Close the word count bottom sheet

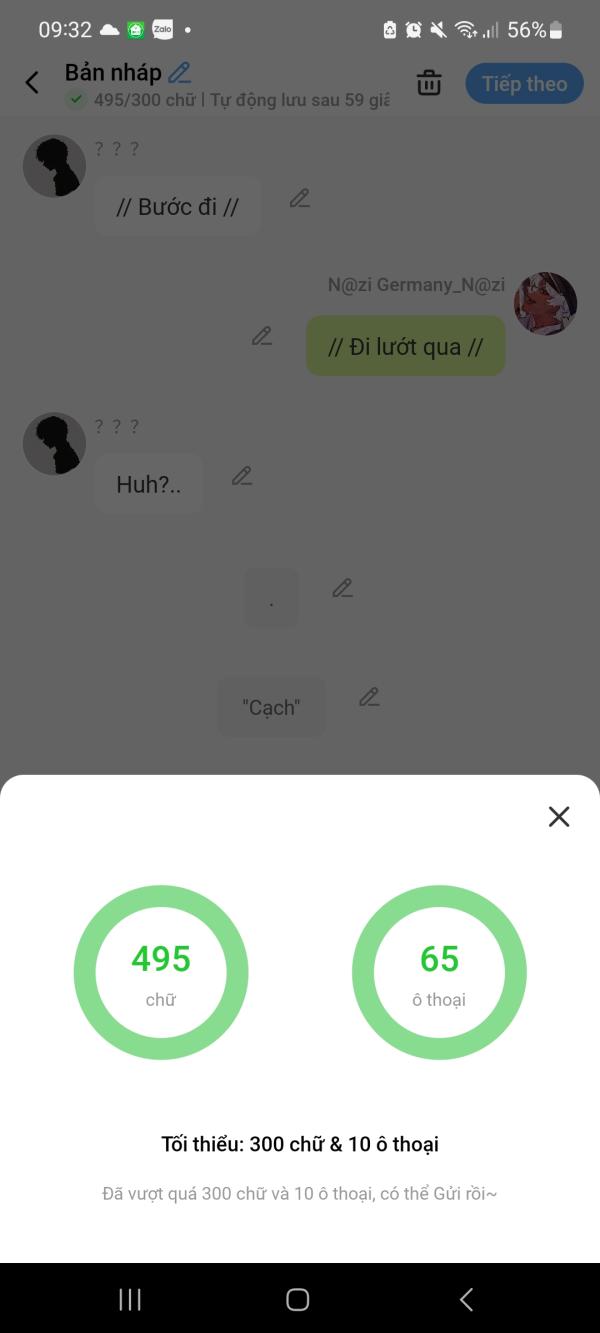click(559, 817)
